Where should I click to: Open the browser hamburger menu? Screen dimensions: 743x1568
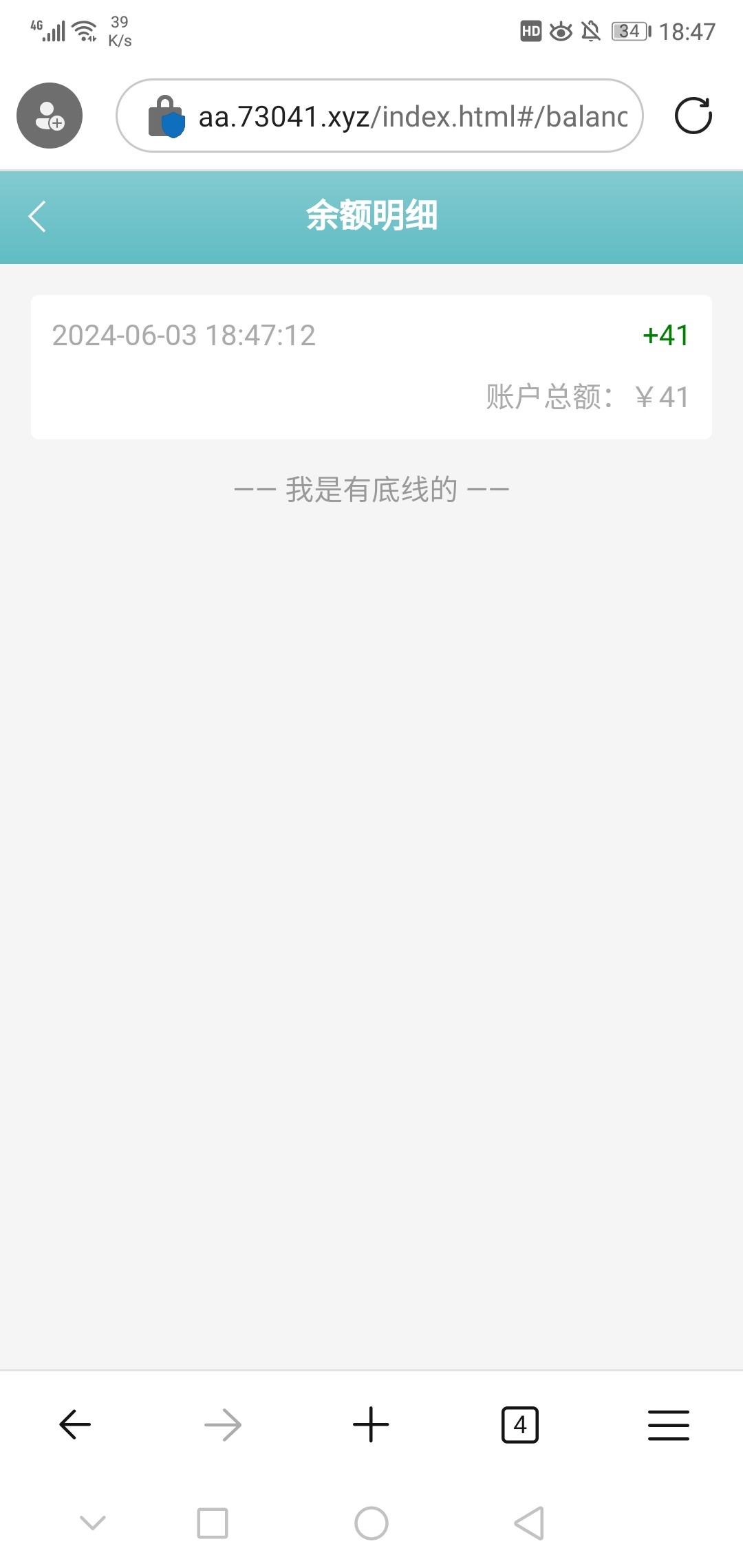pyautogui.click(x=668, y=1424)
